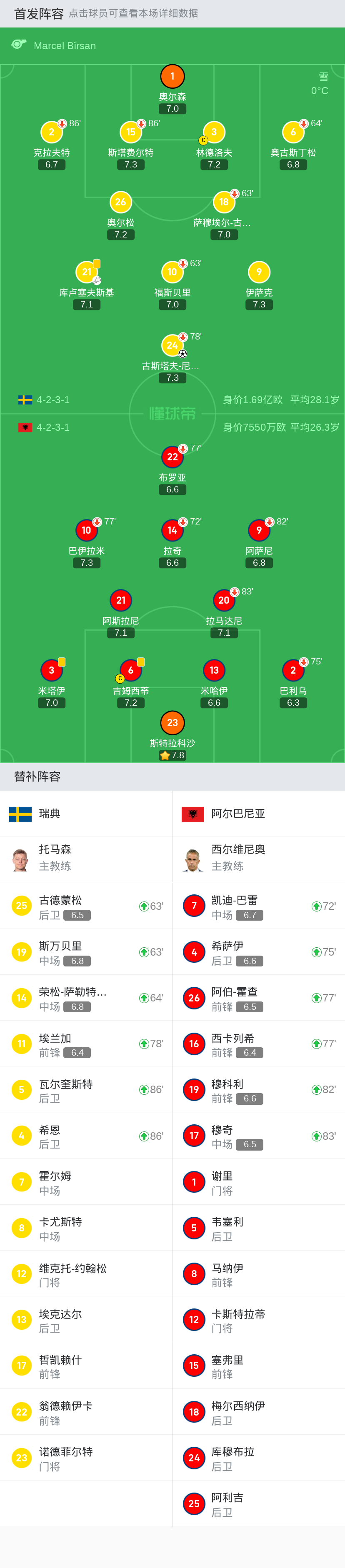Open 林德洛夫's player details

pyautogui.click(x=214, y=132)
